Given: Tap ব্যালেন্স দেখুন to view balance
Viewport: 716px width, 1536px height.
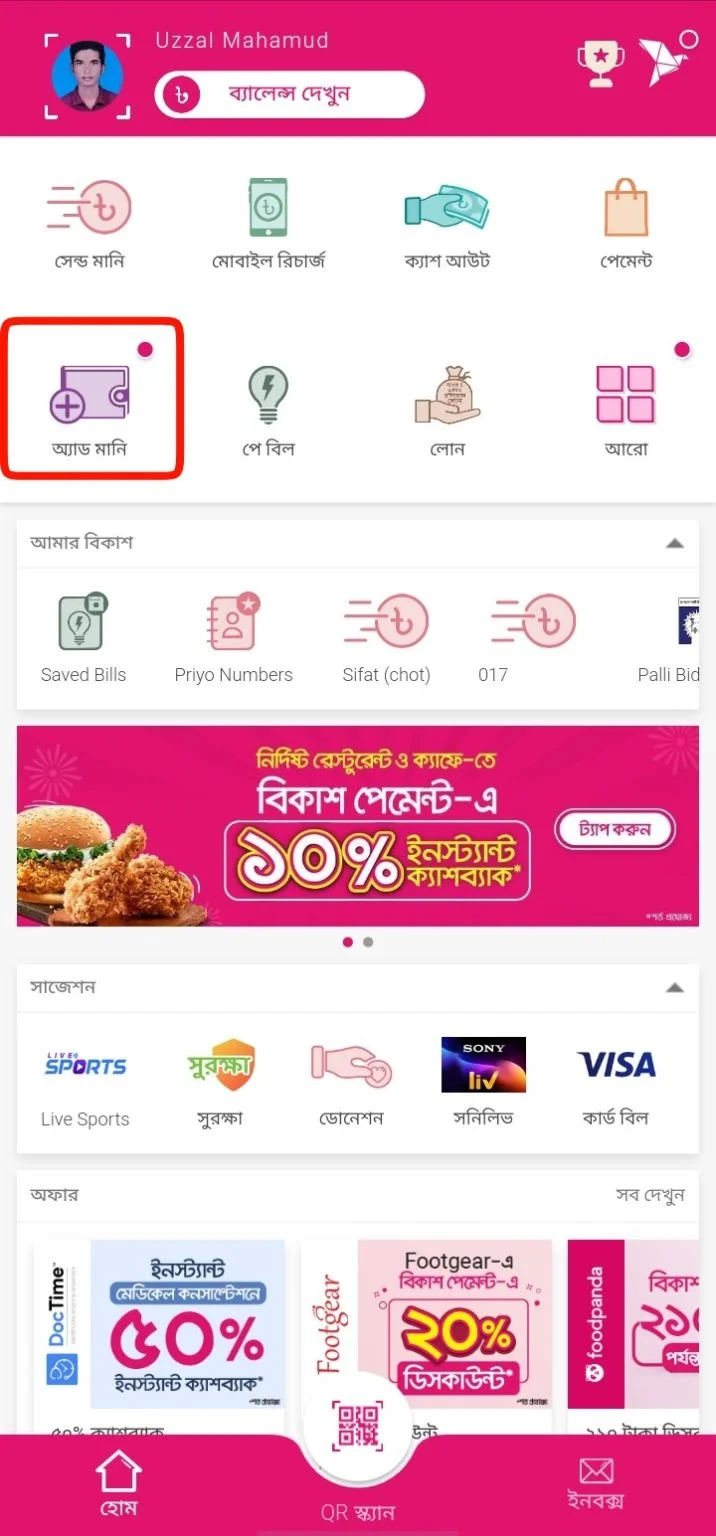Looking at the screenshot, I should [289, 94].
